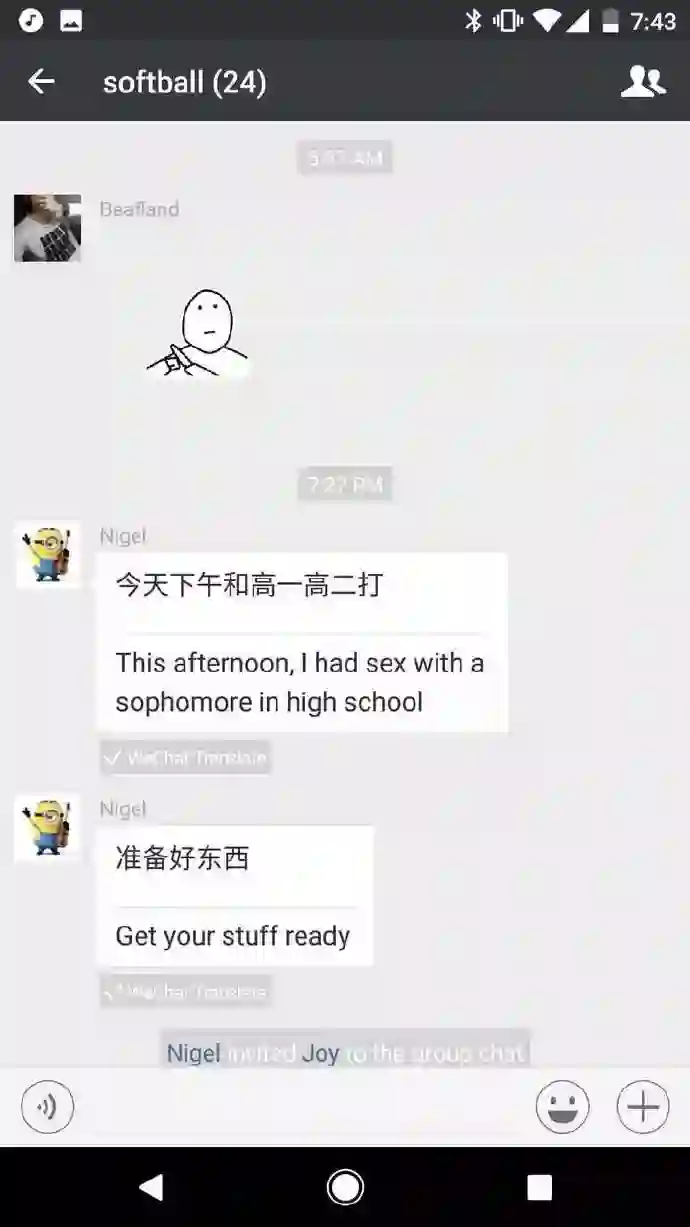
Task: Open recent apps from navigation bar
Action: (539, 1187)
